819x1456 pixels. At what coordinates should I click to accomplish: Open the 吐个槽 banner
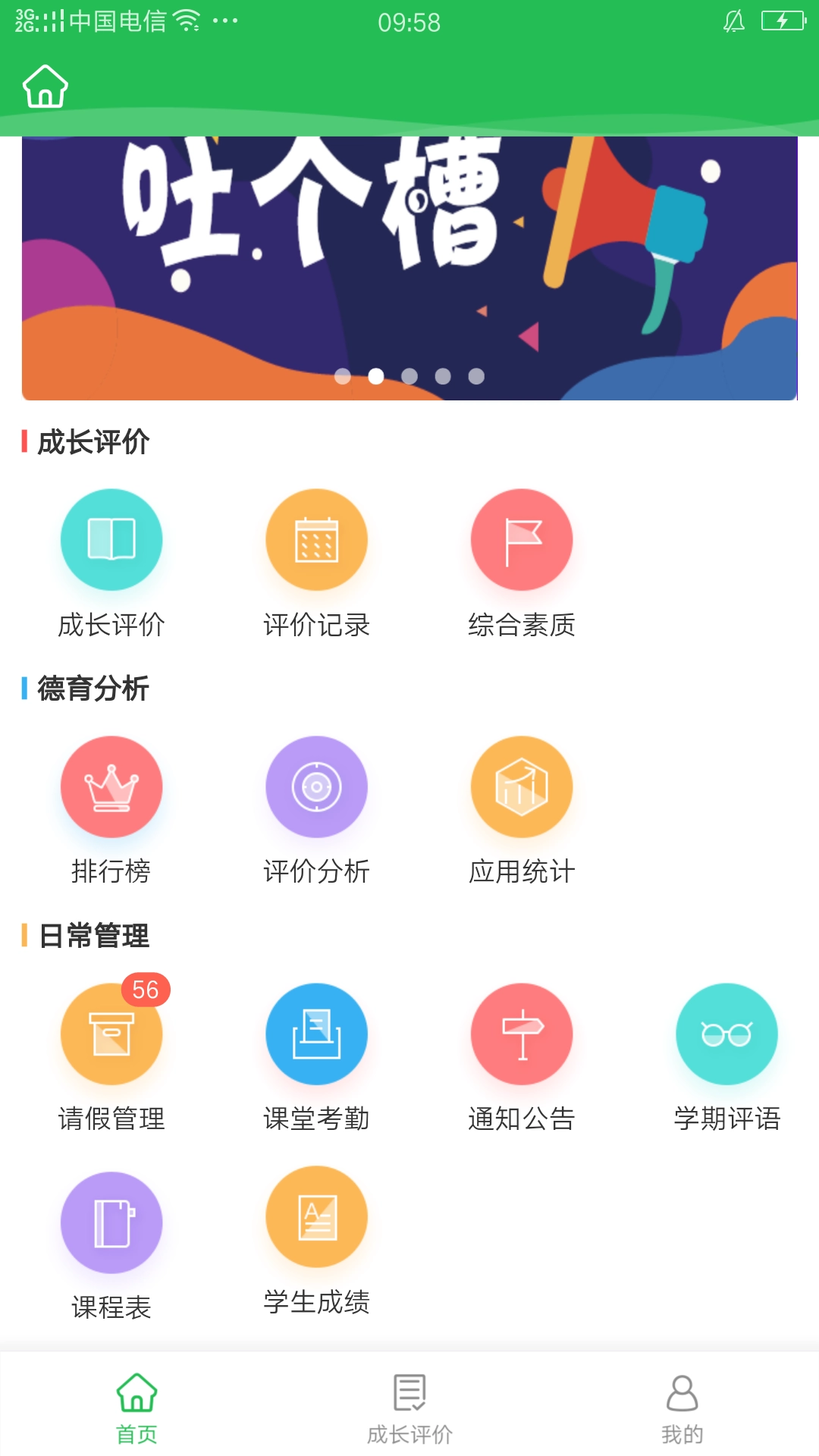click(409, 265)
